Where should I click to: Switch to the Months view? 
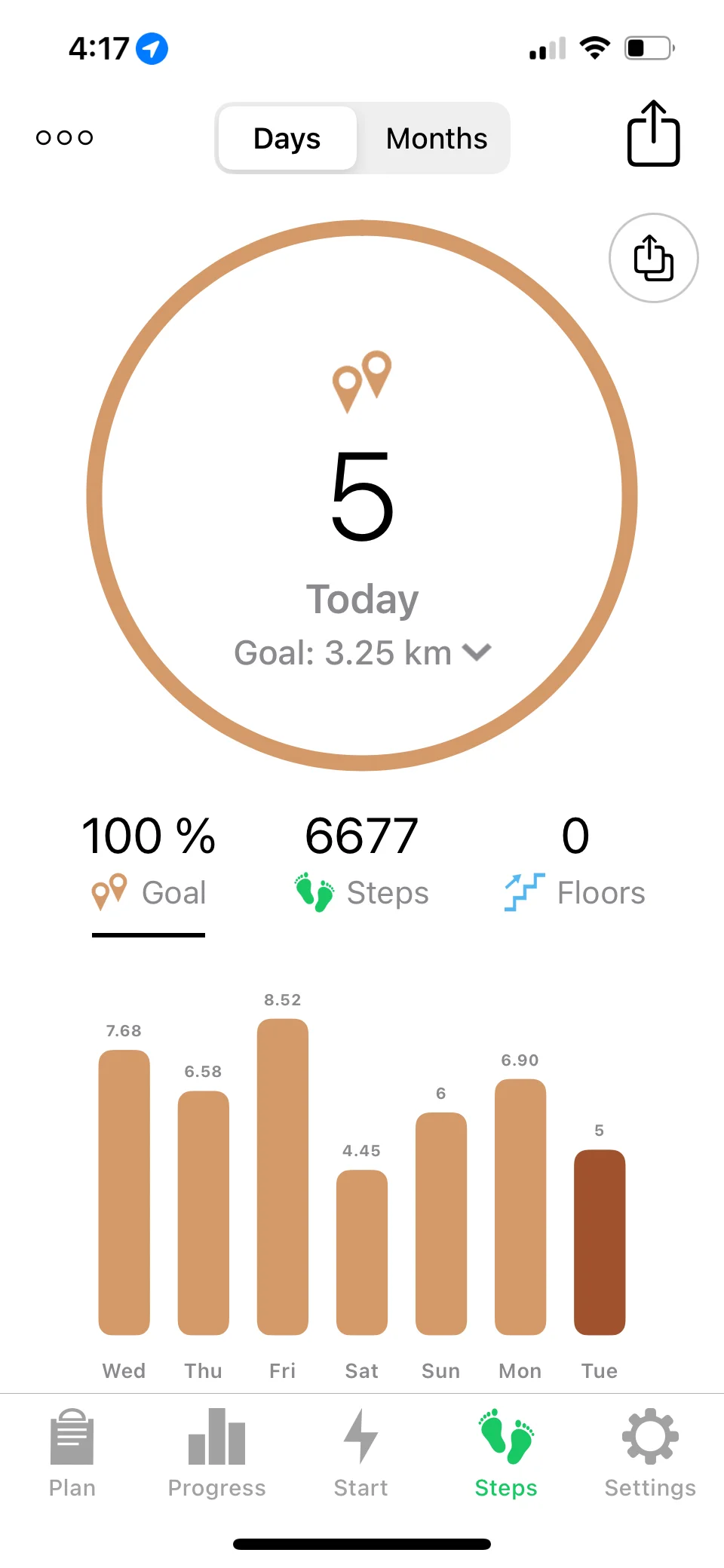(436, 139)
